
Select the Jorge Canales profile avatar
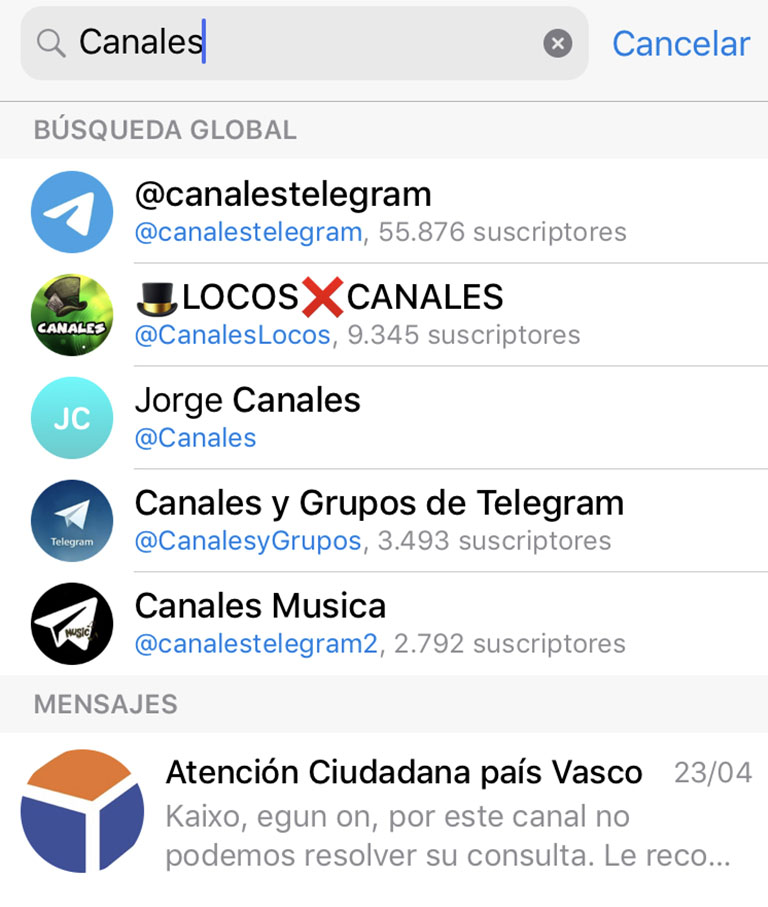[71, 417]
